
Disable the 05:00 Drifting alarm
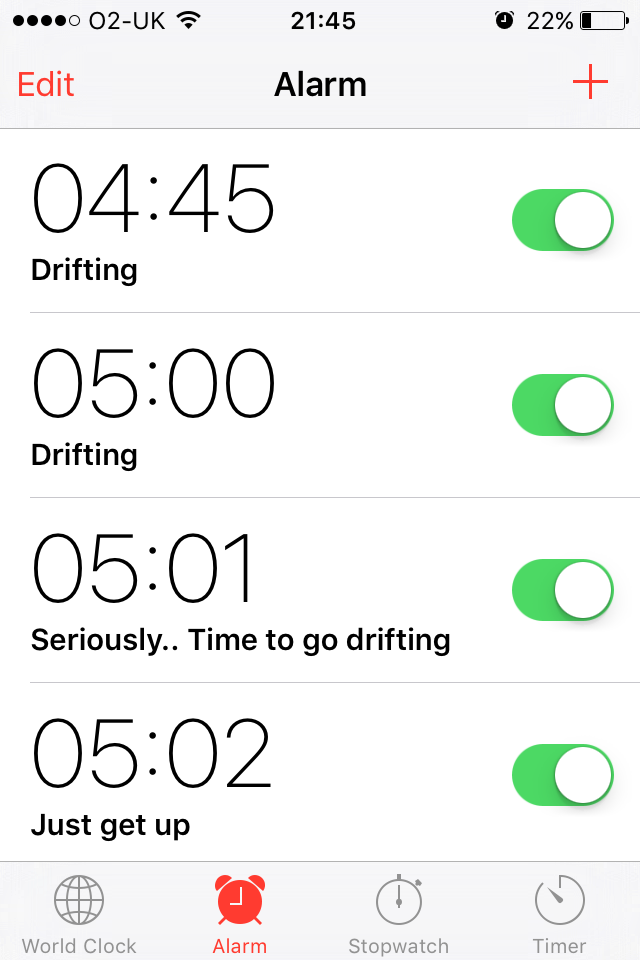click(562, 405)
